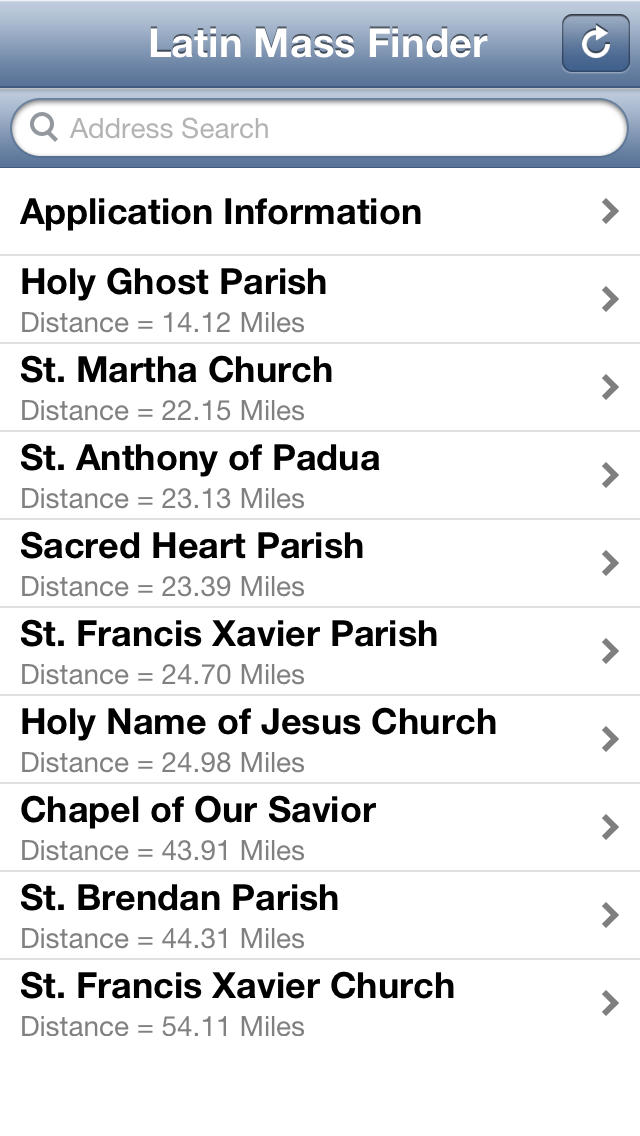The height and width of the screenshot is (1136, 640).
Task: Tap the Address Search field
Action: [x=320, y=128]
